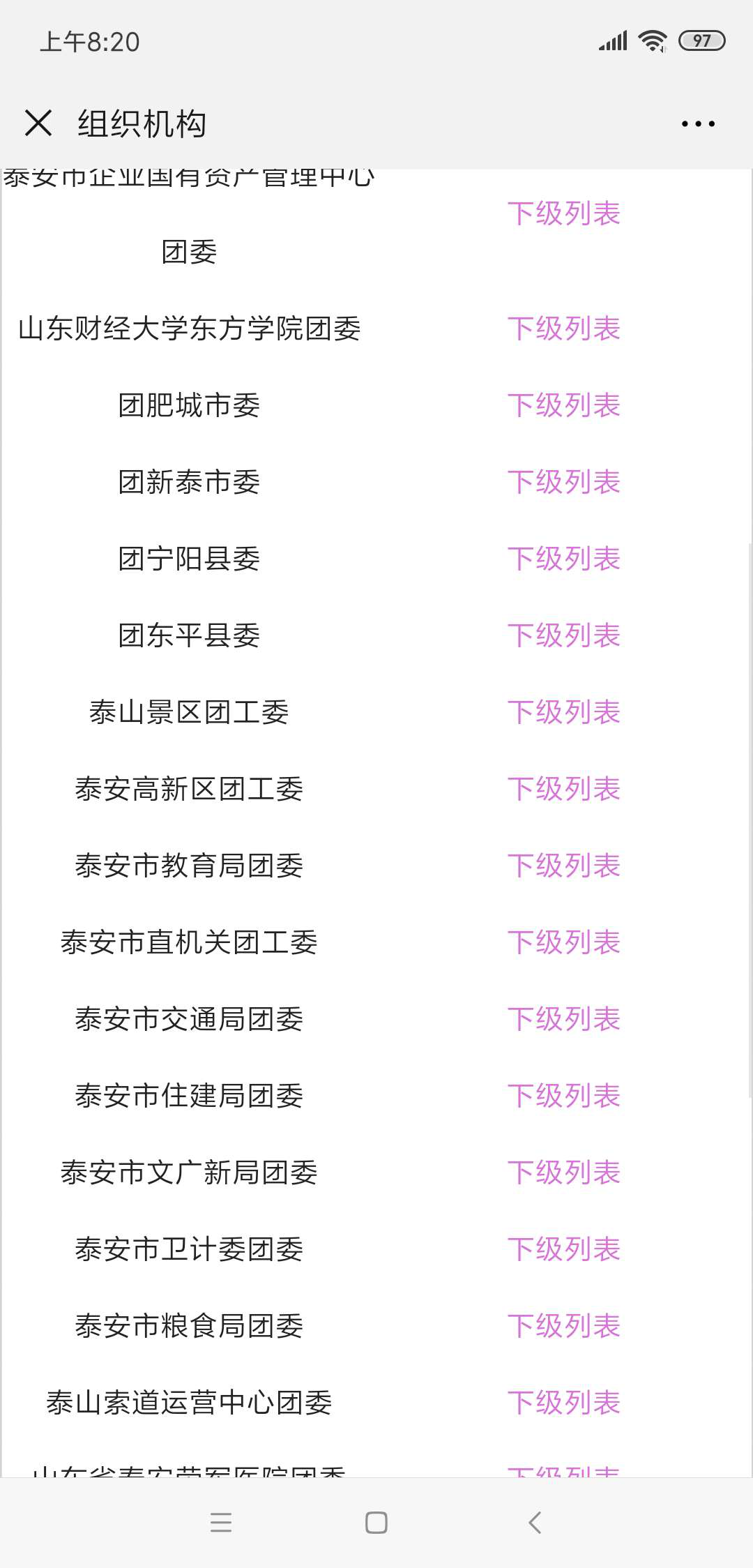The height and width of the screenshot is (1568, 753).
Task: View 下级列表 of 团新泰市委
Action: click(563, 482)
